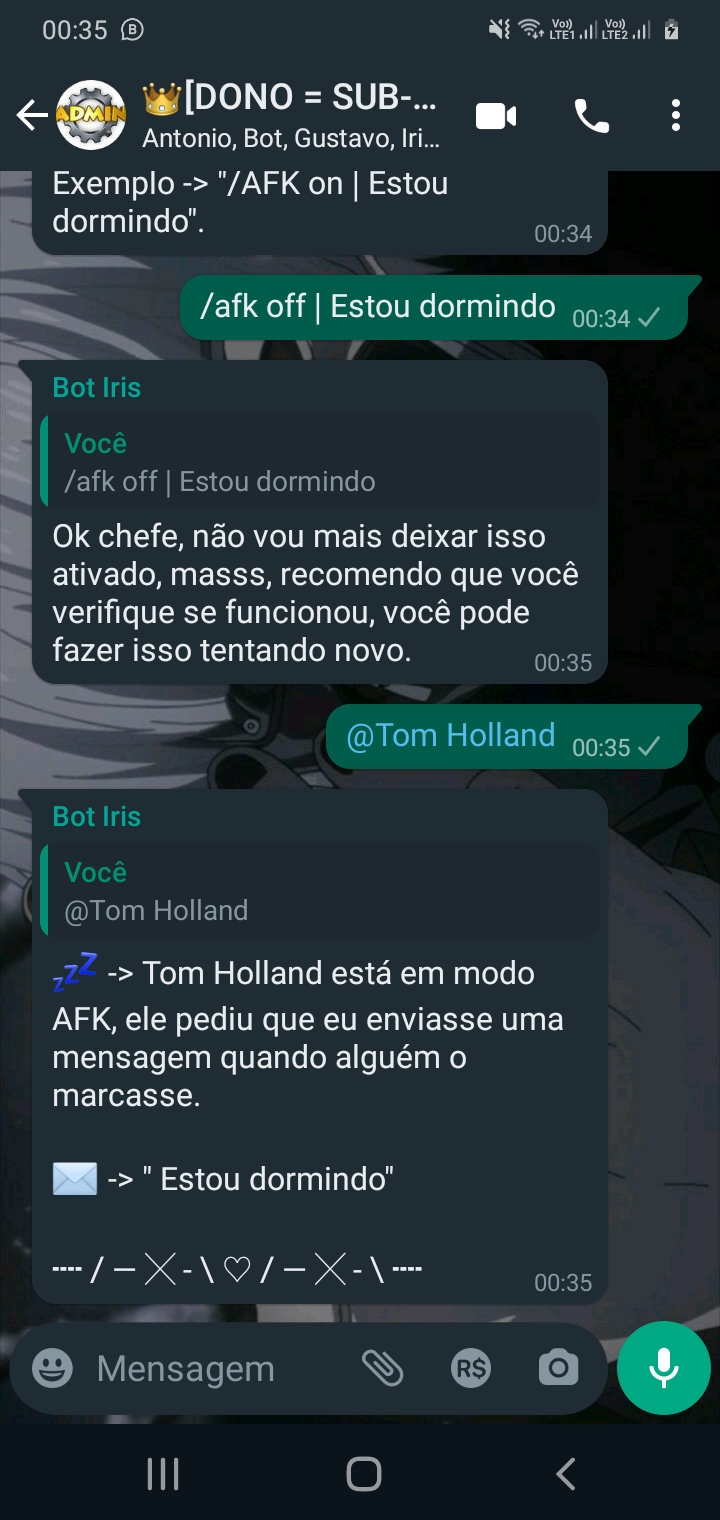
Task: Attach a file with the paperclip
Action: pos(382,1368)
